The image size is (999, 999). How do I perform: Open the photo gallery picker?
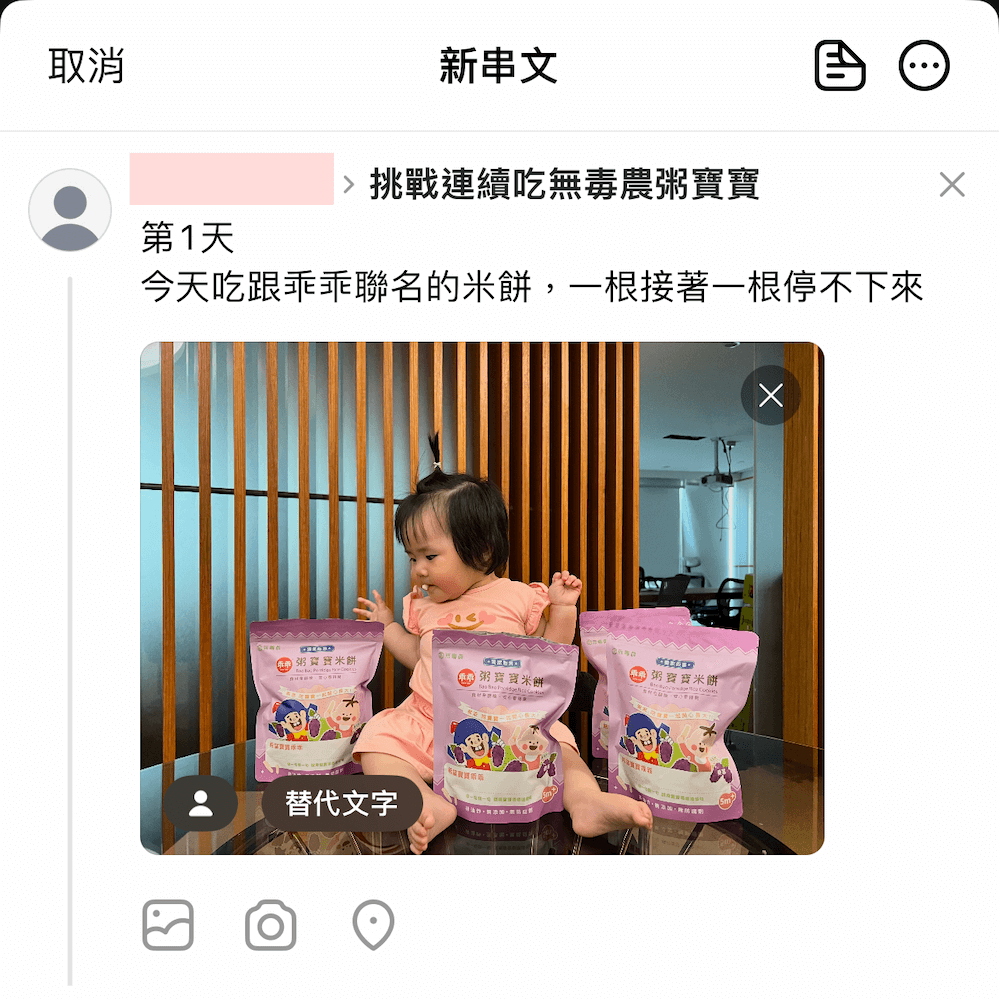[x=168, y=925]
